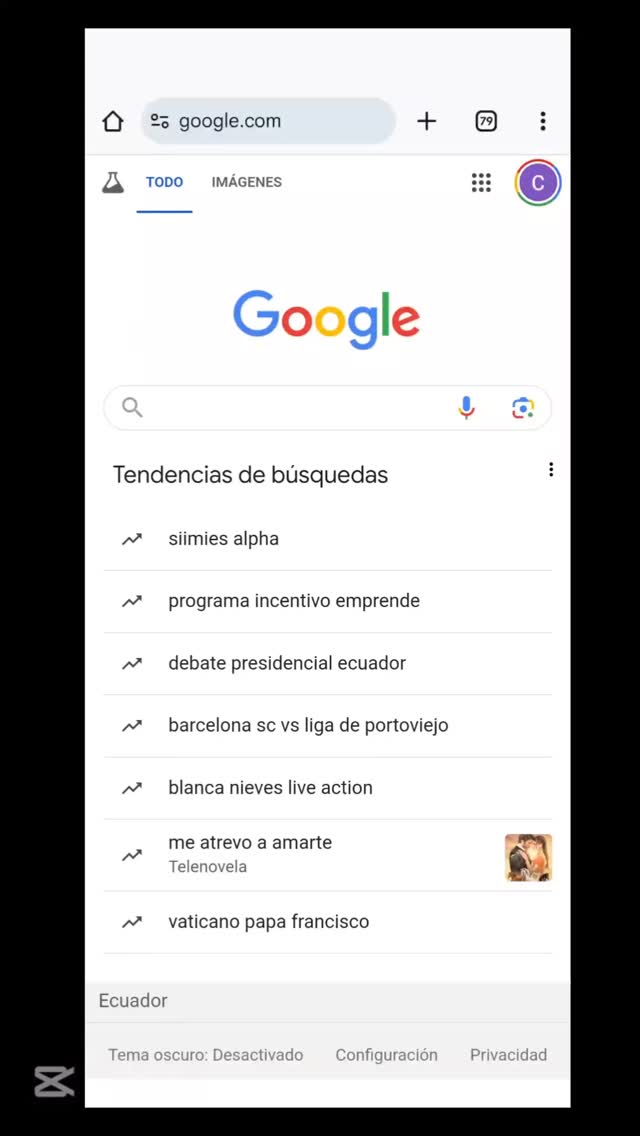Open trend programa incentivo emprende
The width and height of the screenshot is (640, 1136).
pyautogui.click(x=294, y=601)
